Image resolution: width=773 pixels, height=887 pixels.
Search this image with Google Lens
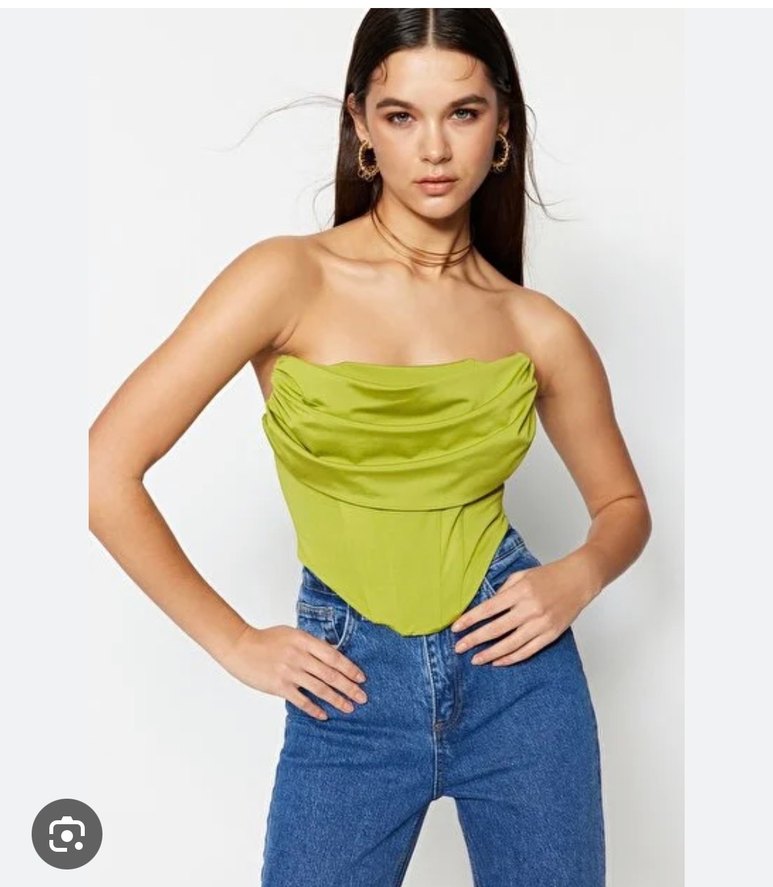click(67, 834)
